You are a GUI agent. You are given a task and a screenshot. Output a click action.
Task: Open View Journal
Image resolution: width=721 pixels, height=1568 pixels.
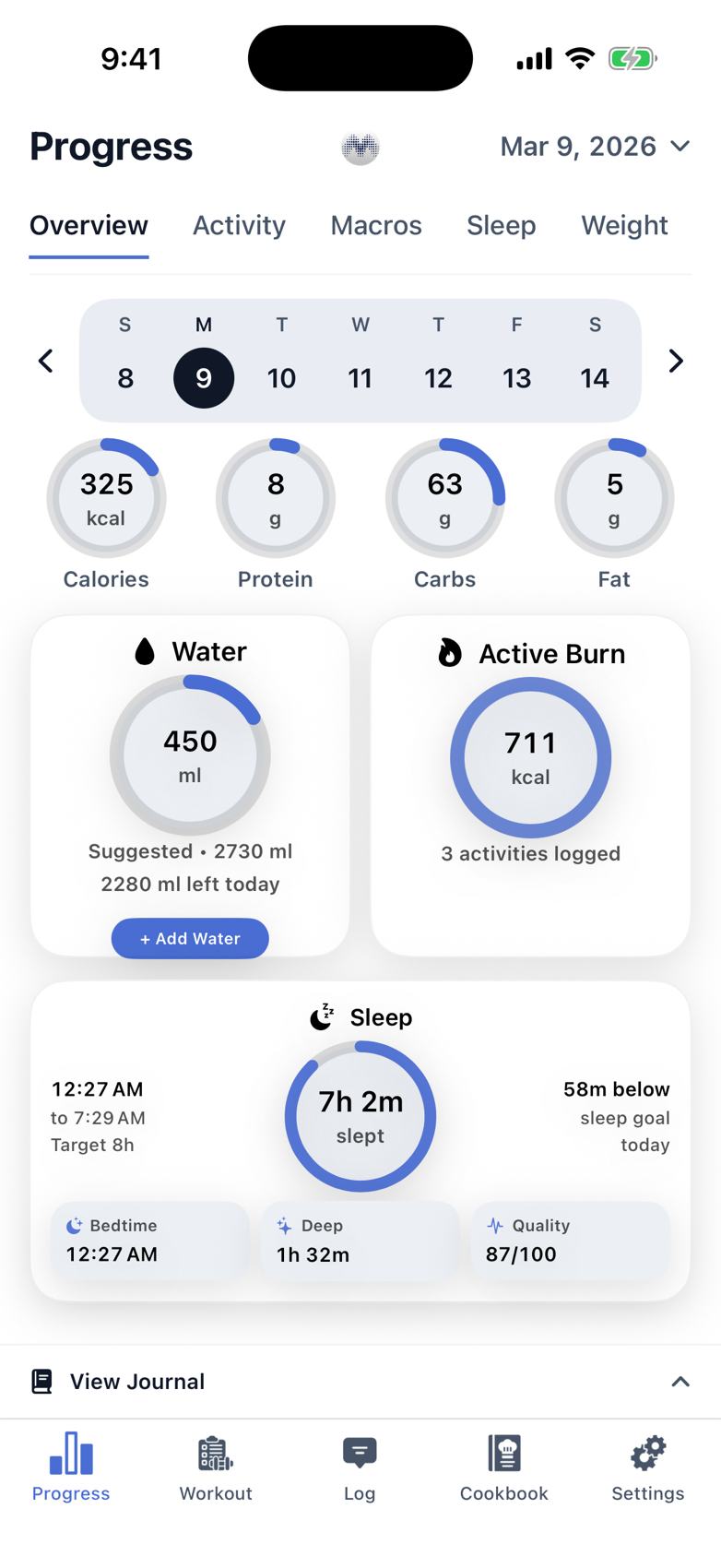tap(136, 1381)
